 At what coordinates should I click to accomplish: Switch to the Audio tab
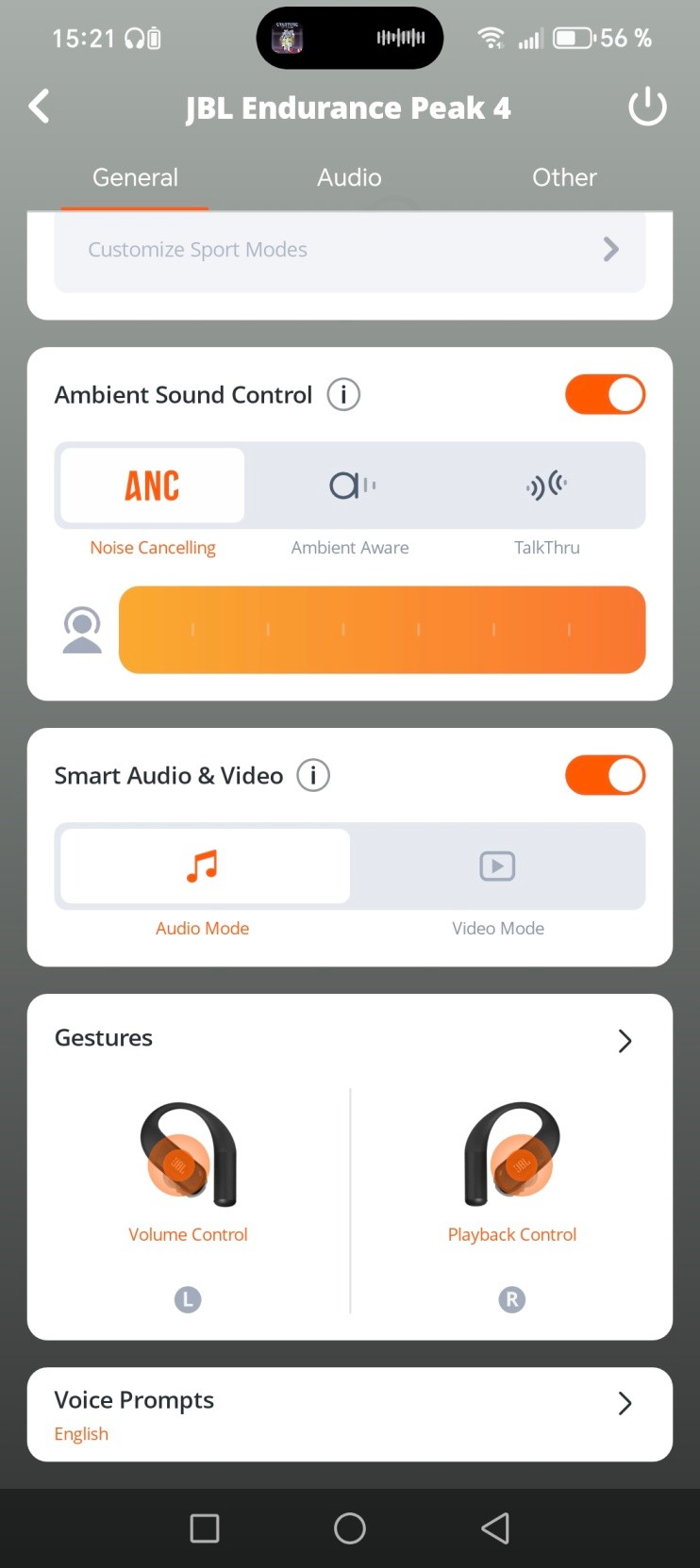349,177
